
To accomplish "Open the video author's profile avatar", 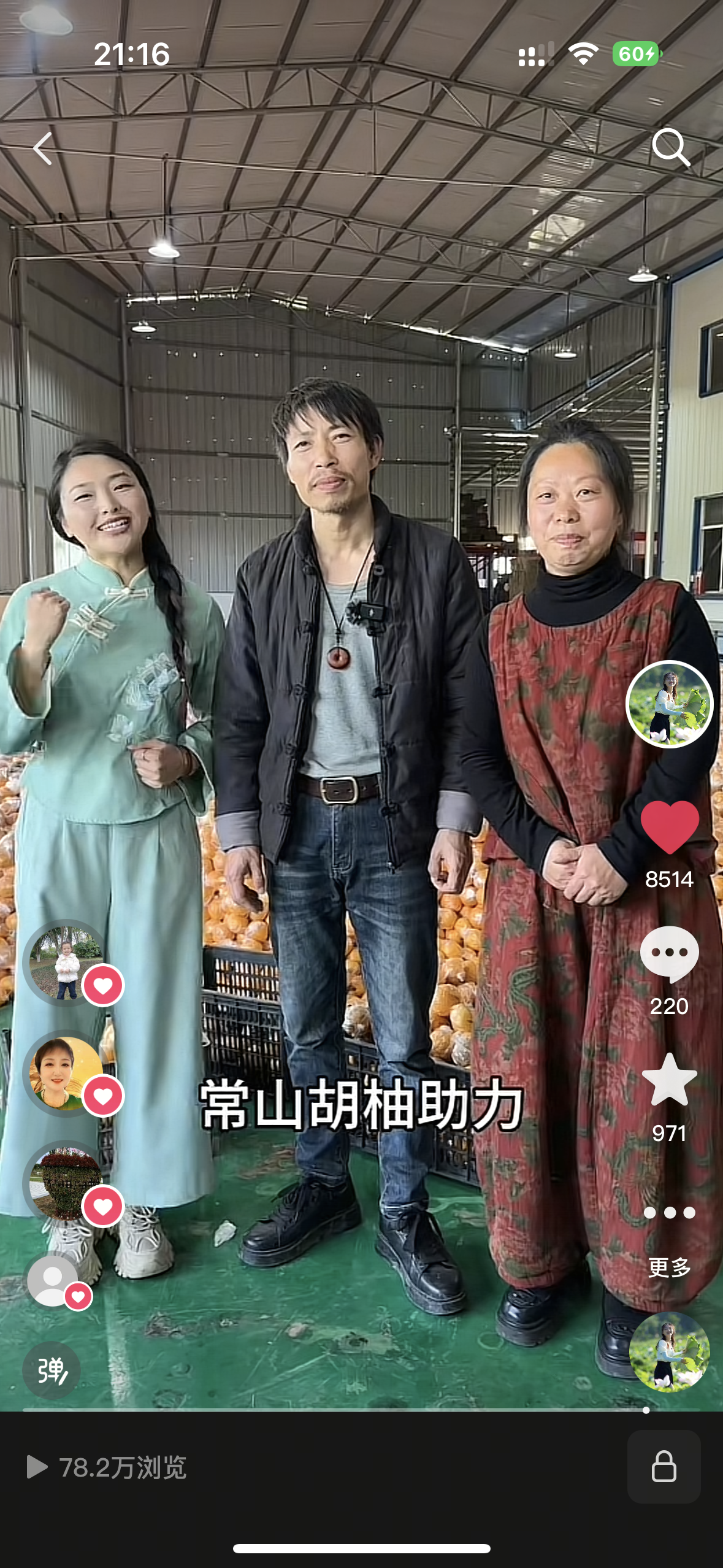I will point(669,704).
